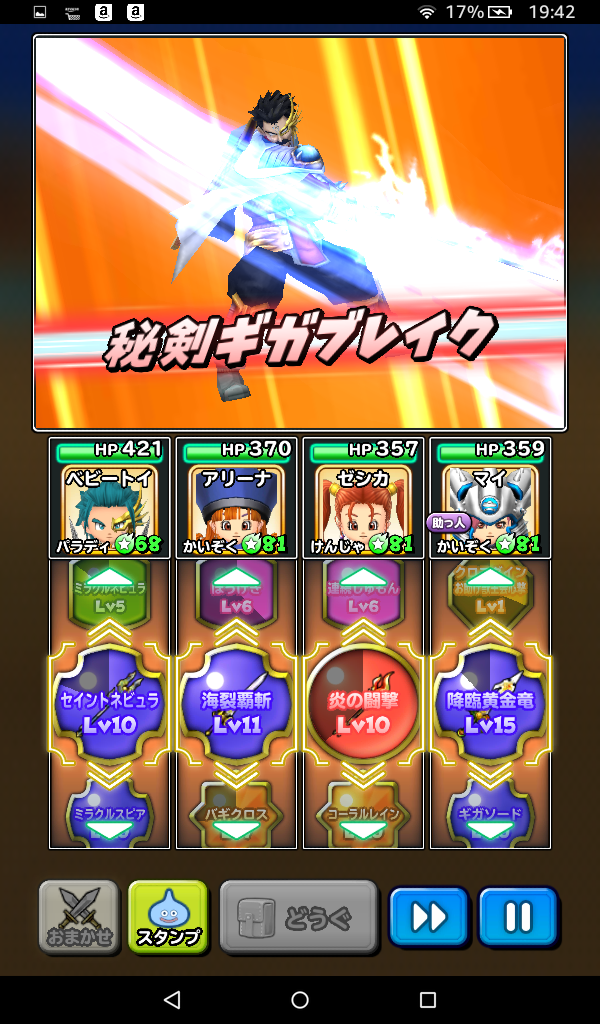This screenshot has width=600, height=1024.
Task: Tap the アリーナ character portrait
Action: pos(236,507)
